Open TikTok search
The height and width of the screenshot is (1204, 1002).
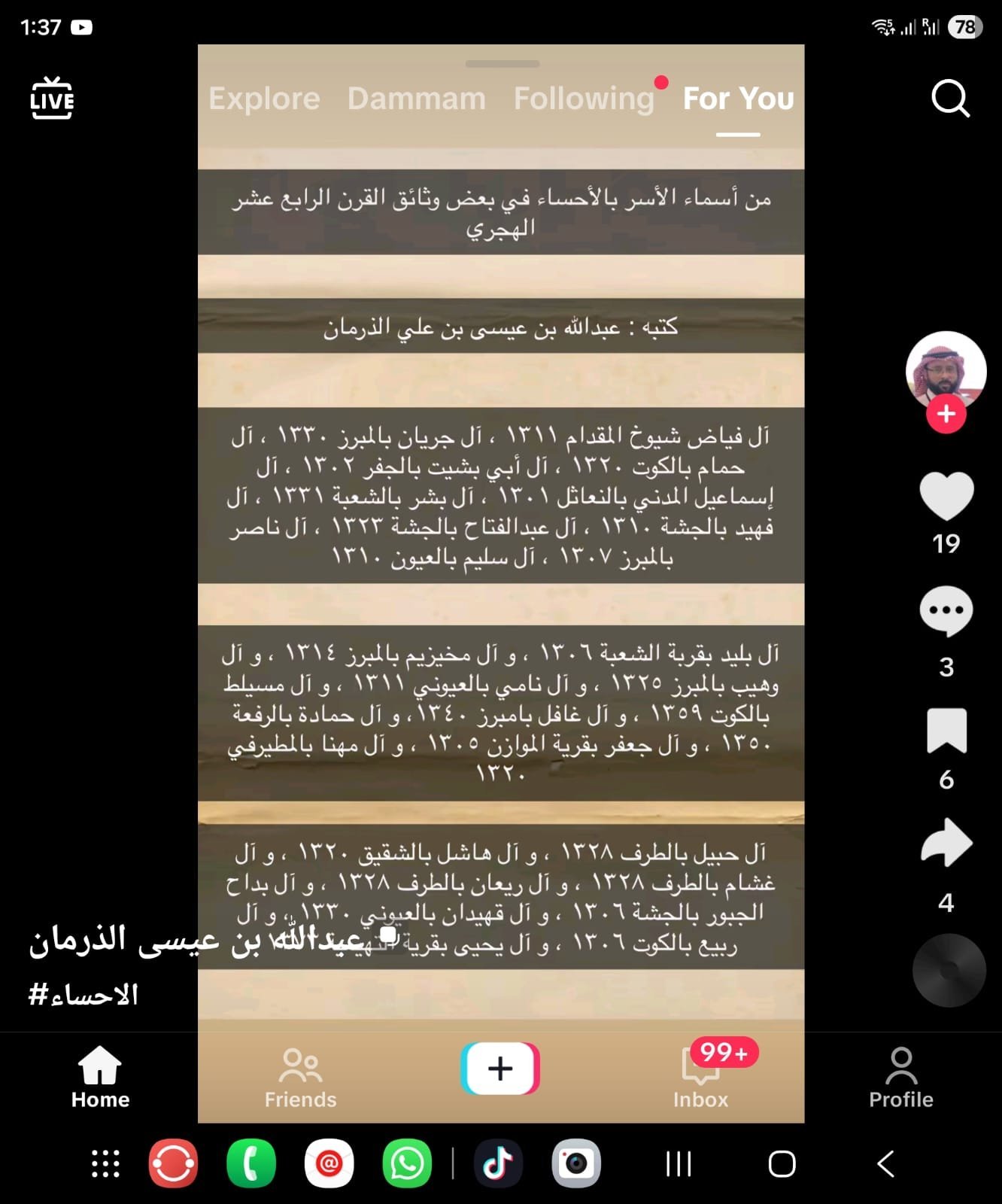point(950,99)
